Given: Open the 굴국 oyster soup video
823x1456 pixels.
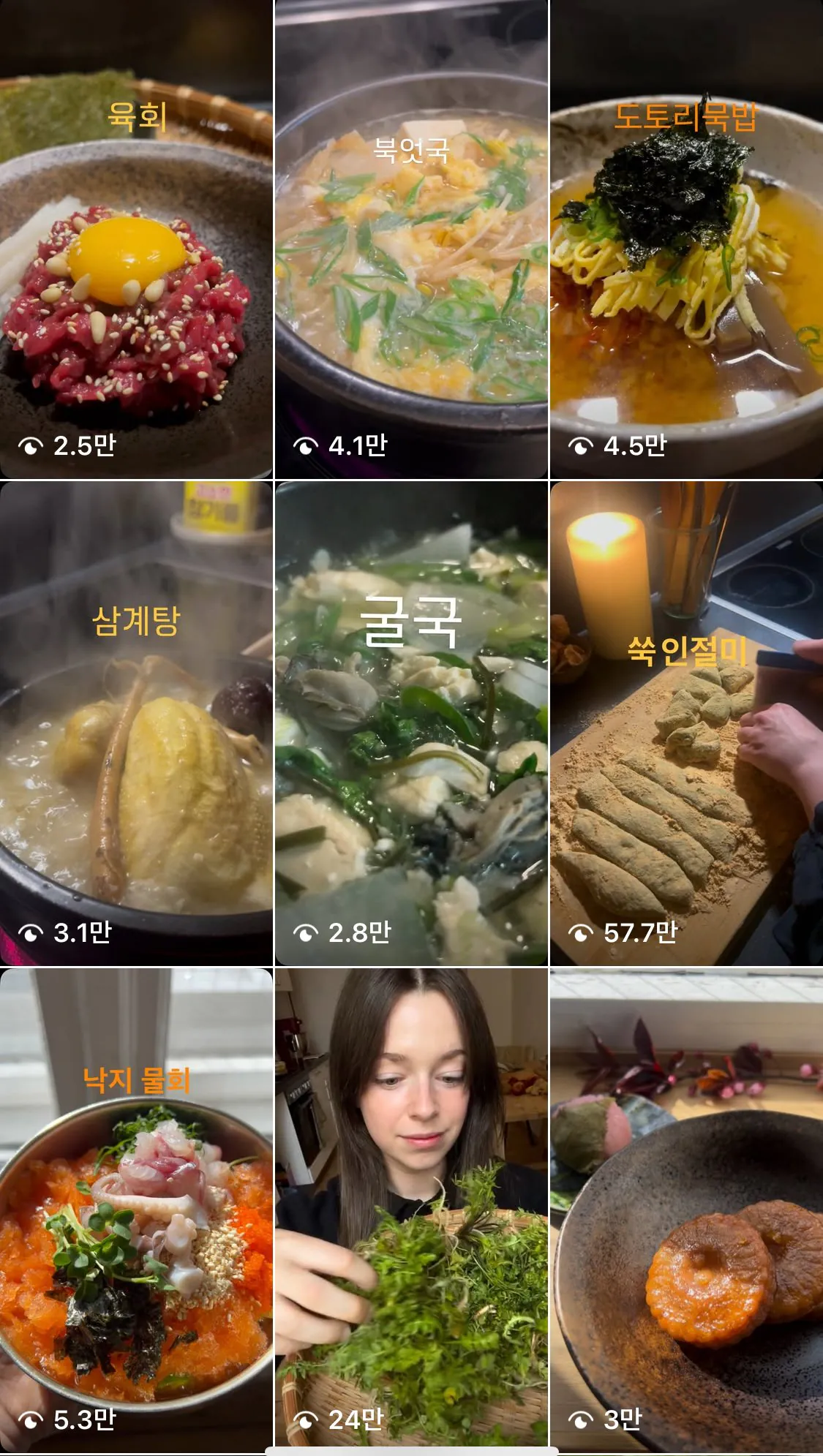Looking at the screenshot, I should click(411, 723).
